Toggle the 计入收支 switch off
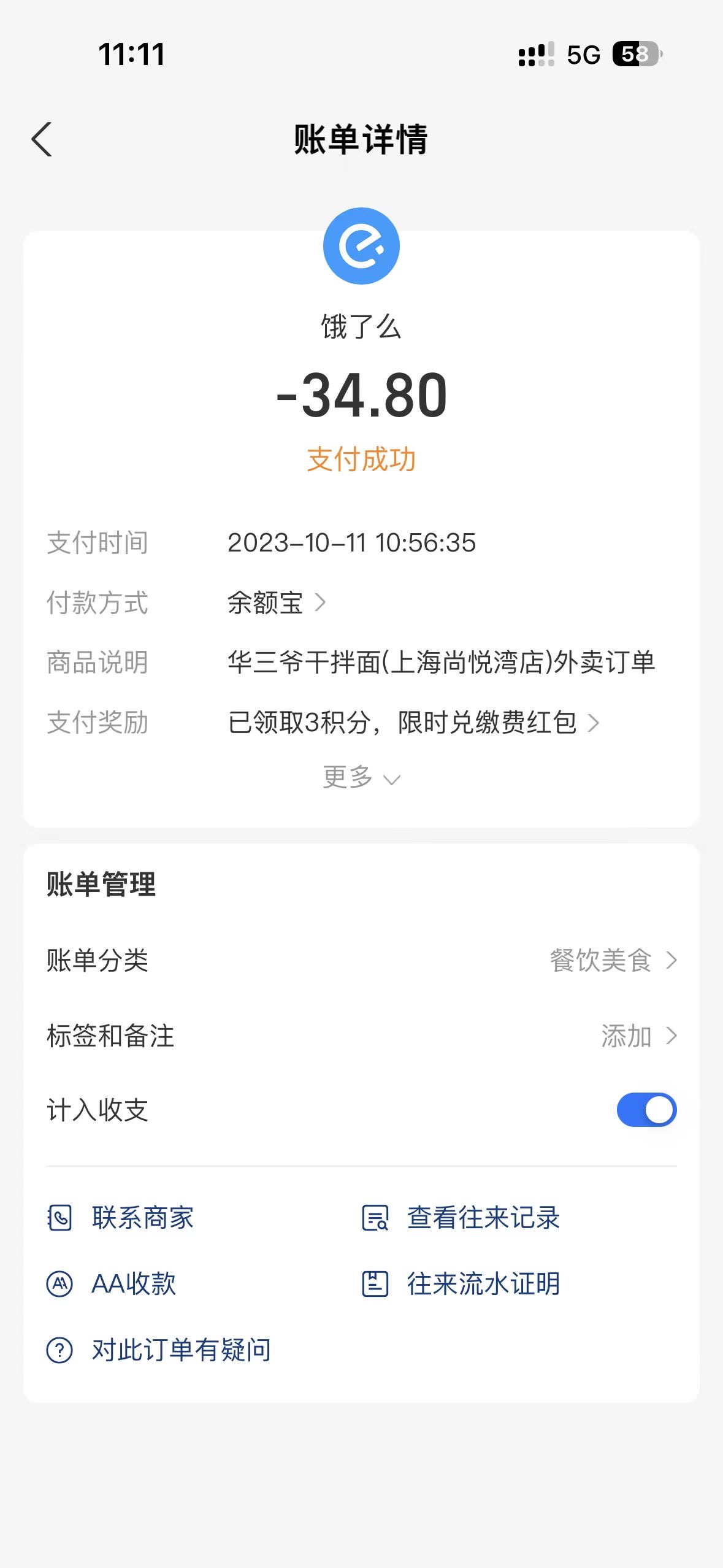The width and height of the screenshot is (723, 1568). (x=646, y=1110)
